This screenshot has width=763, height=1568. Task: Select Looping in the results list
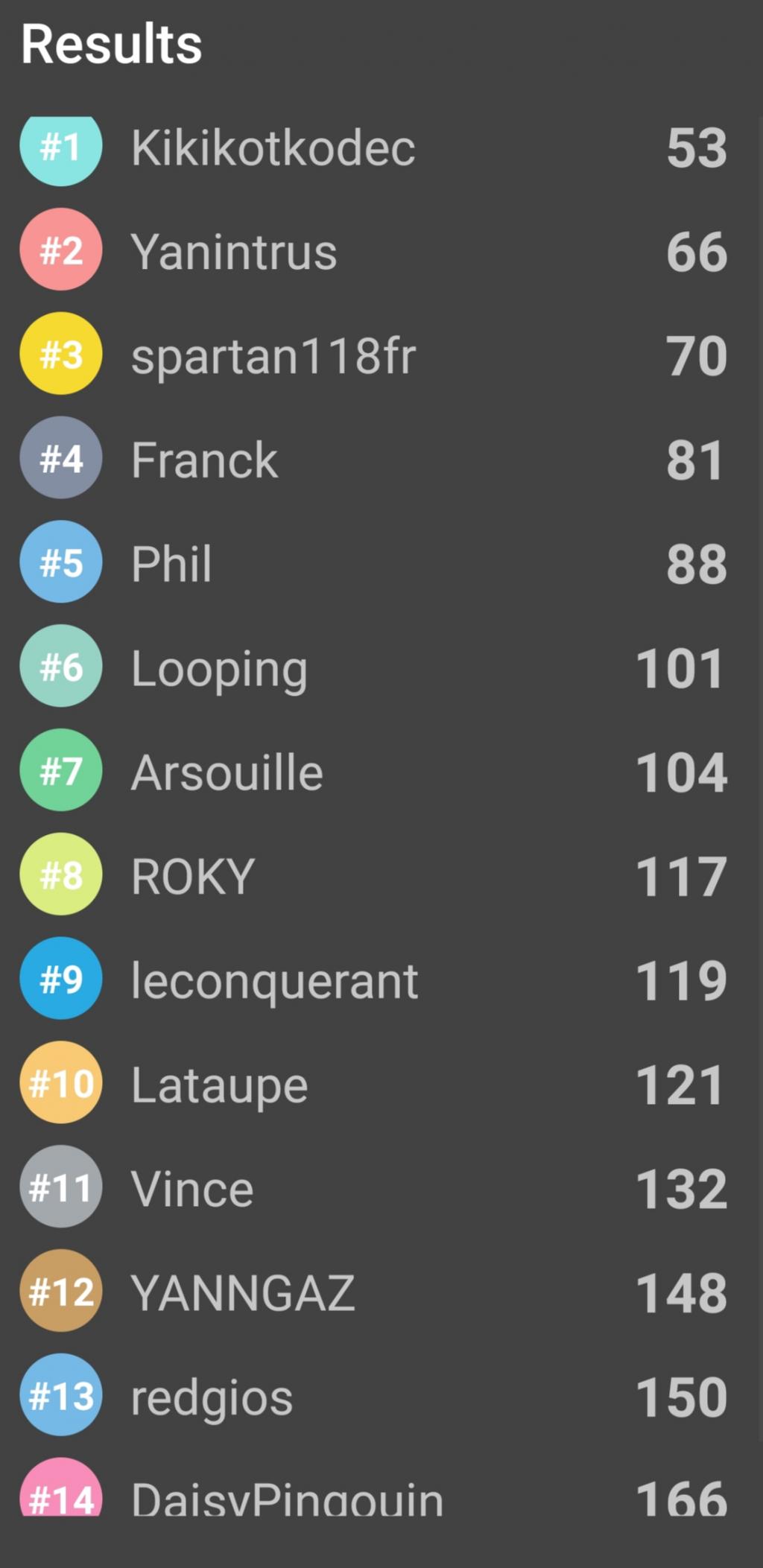coord(381,667)
